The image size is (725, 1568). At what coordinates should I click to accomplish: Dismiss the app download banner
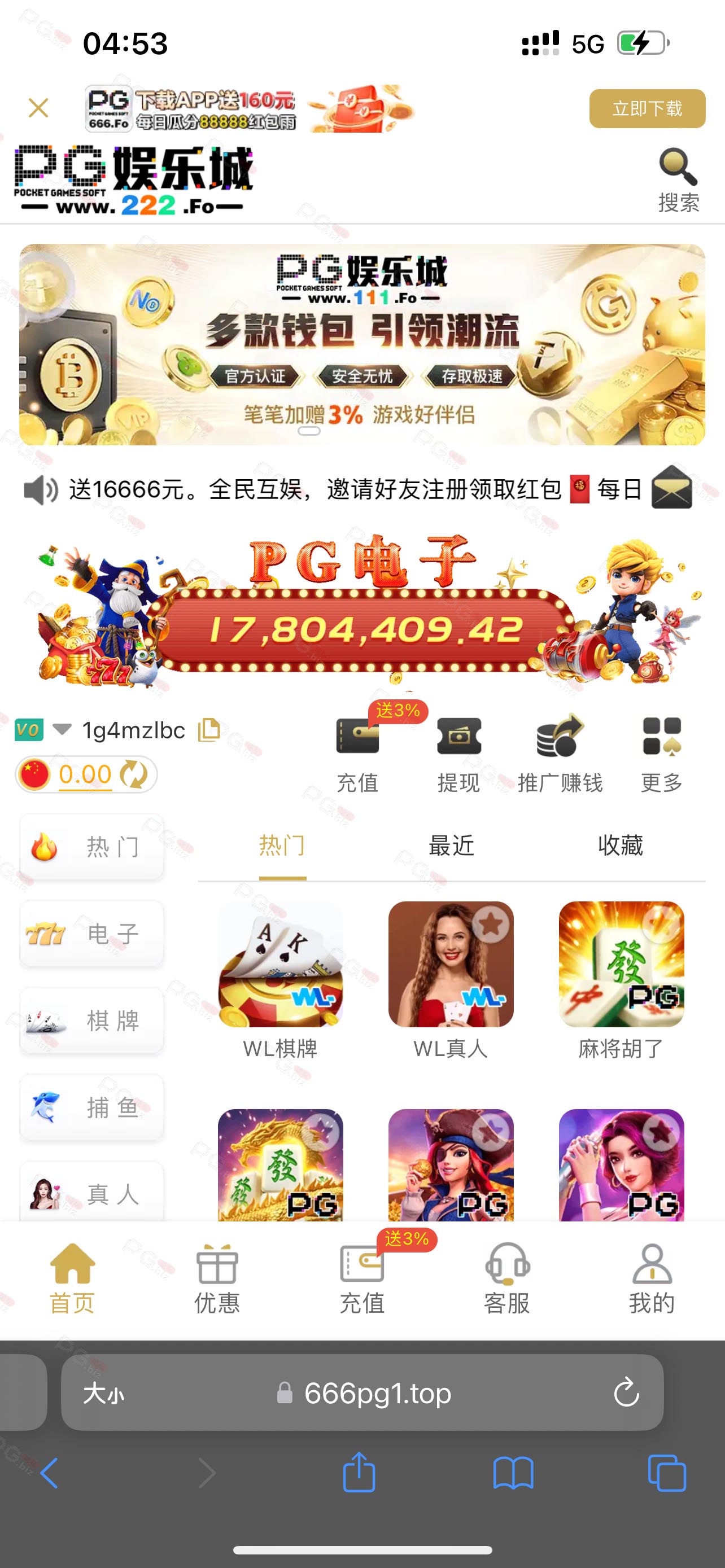38,108
